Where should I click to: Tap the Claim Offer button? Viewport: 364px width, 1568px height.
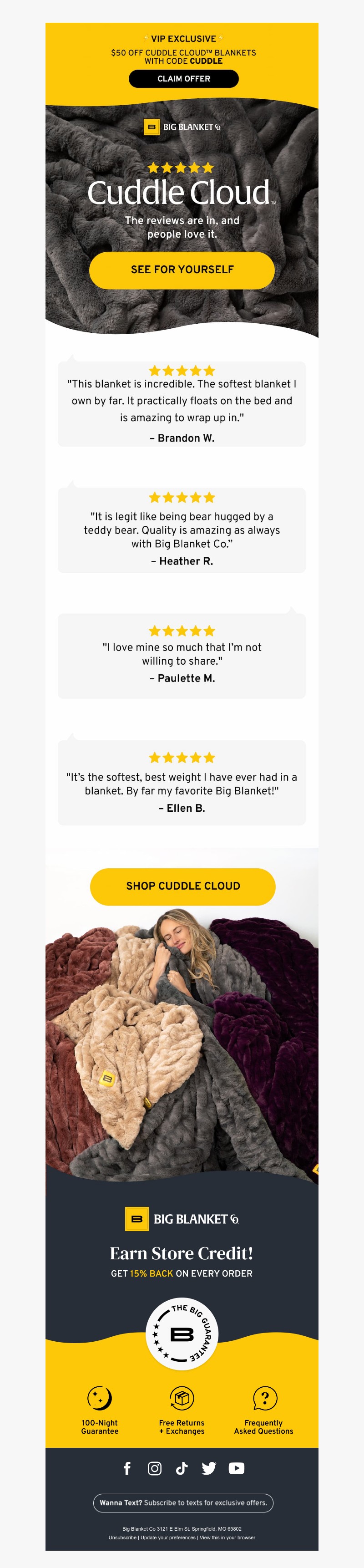[183, 78]
